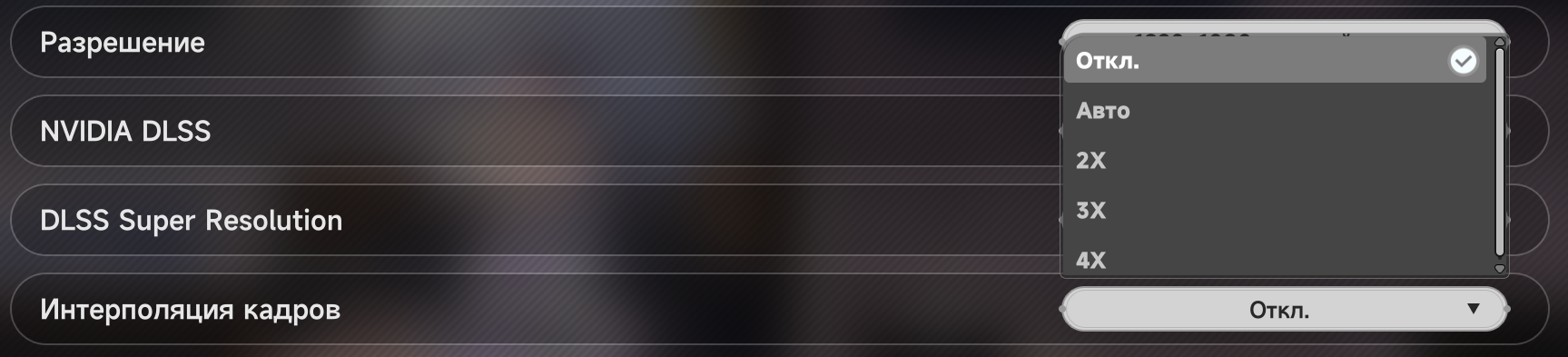Select the Откл. option in the list
The width and height of the screenshot is (1568, 357).
coord(1275,61)
